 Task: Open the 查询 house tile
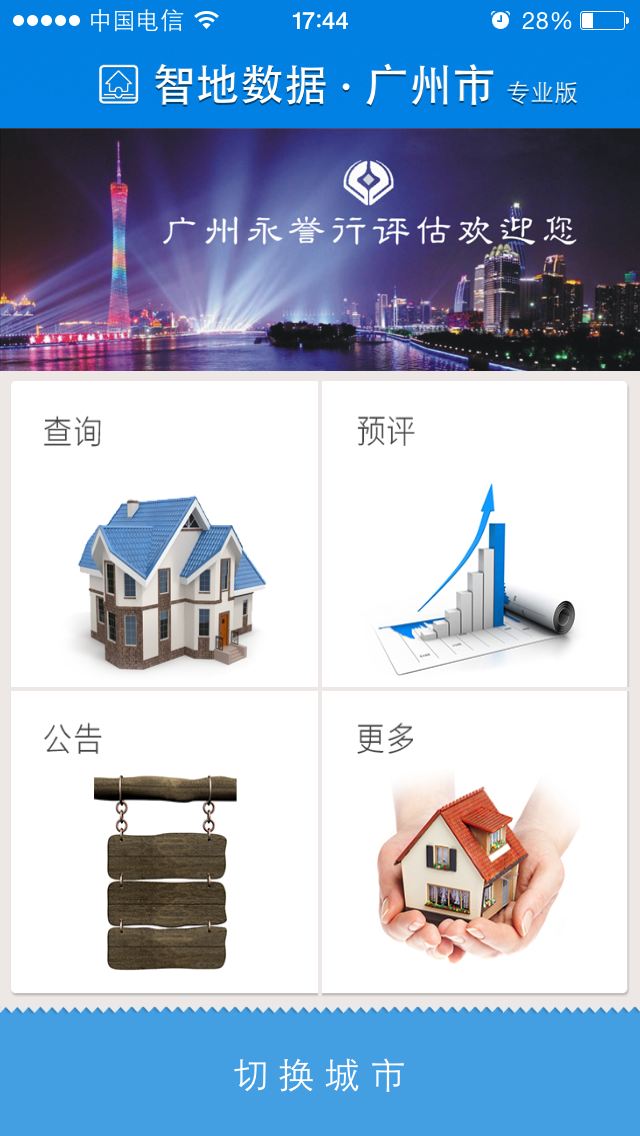click(x=164, y=534)
